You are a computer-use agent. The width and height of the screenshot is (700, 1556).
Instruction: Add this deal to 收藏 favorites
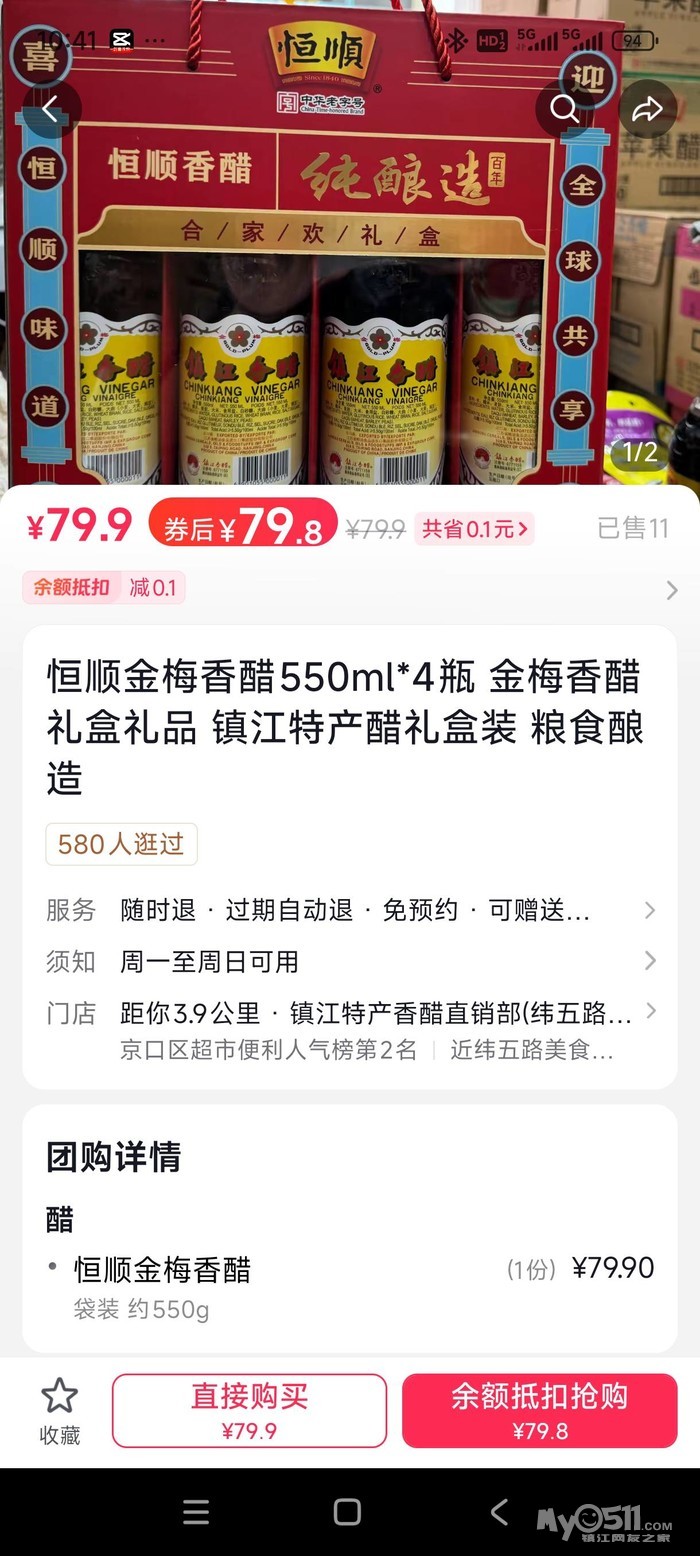pyautogui.click(x=59, y=1410)
